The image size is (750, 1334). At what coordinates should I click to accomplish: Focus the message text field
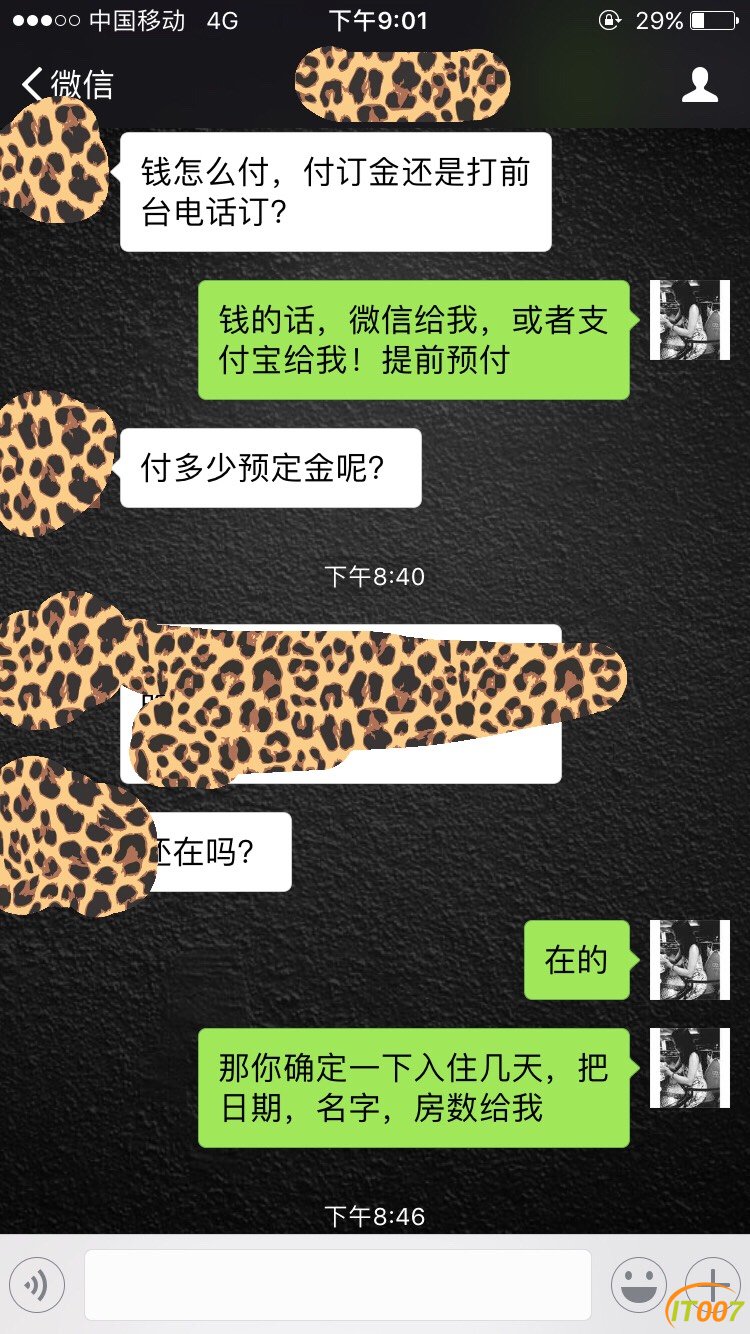(x=337, y=1285)
